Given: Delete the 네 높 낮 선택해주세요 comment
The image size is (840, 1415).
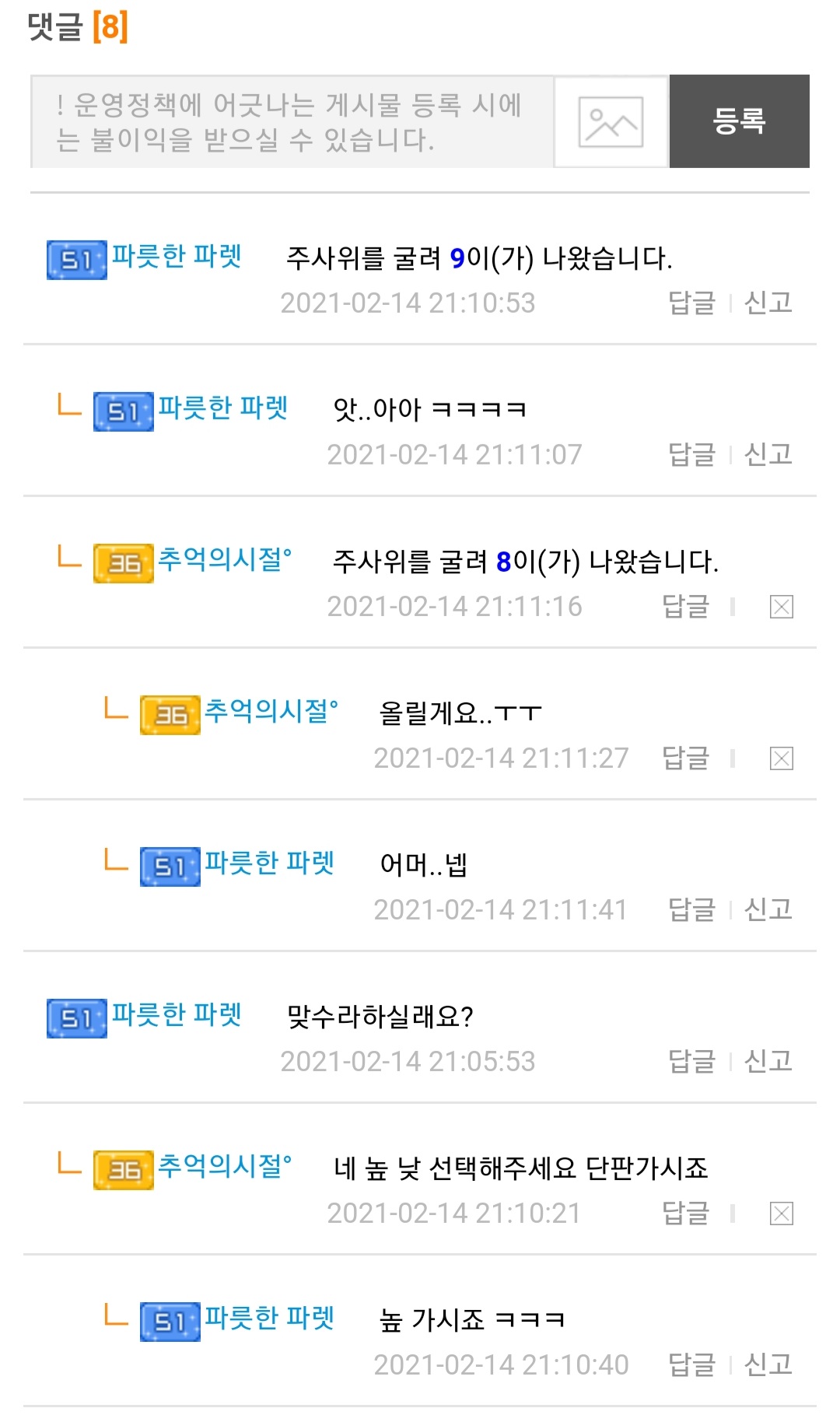Looking at the screenshot, I should click(x=782, y=1214).
